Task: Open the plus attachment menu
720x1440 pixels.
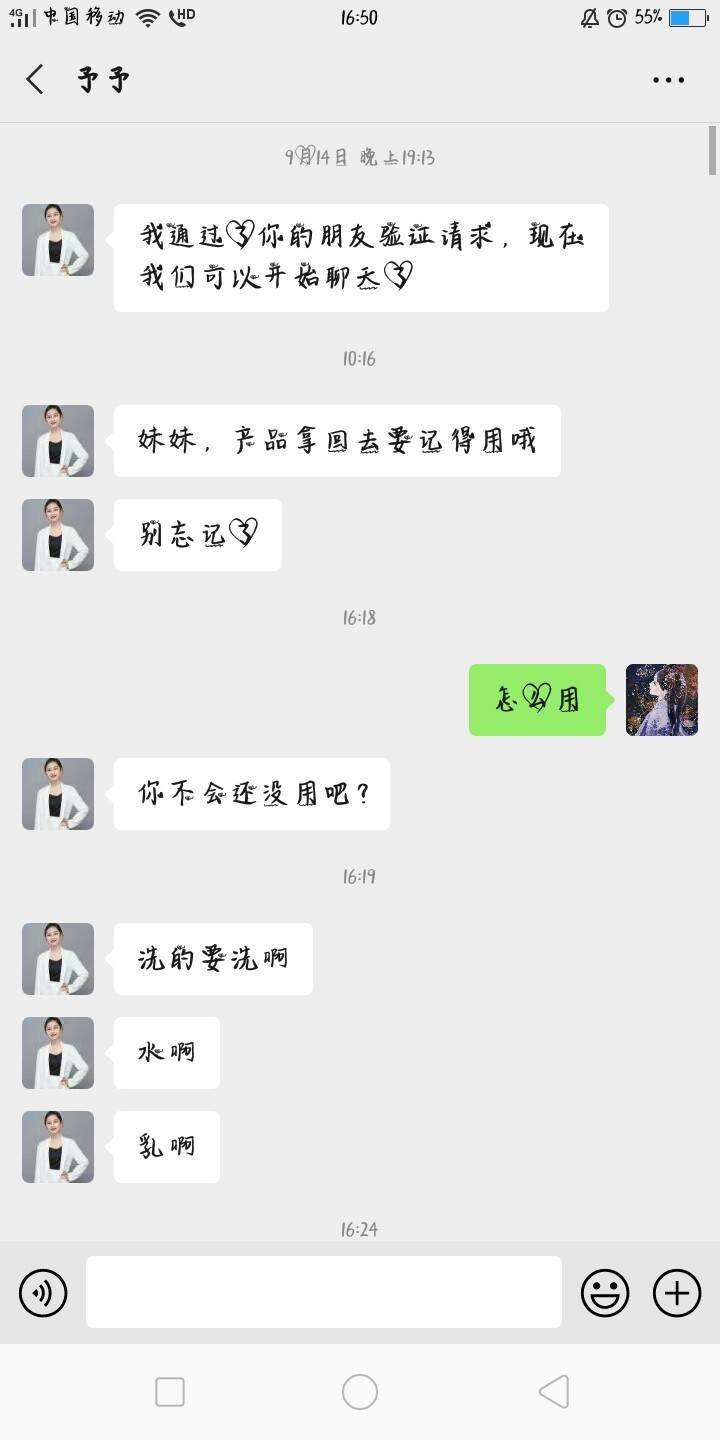Action: [x=677, y=1293]
